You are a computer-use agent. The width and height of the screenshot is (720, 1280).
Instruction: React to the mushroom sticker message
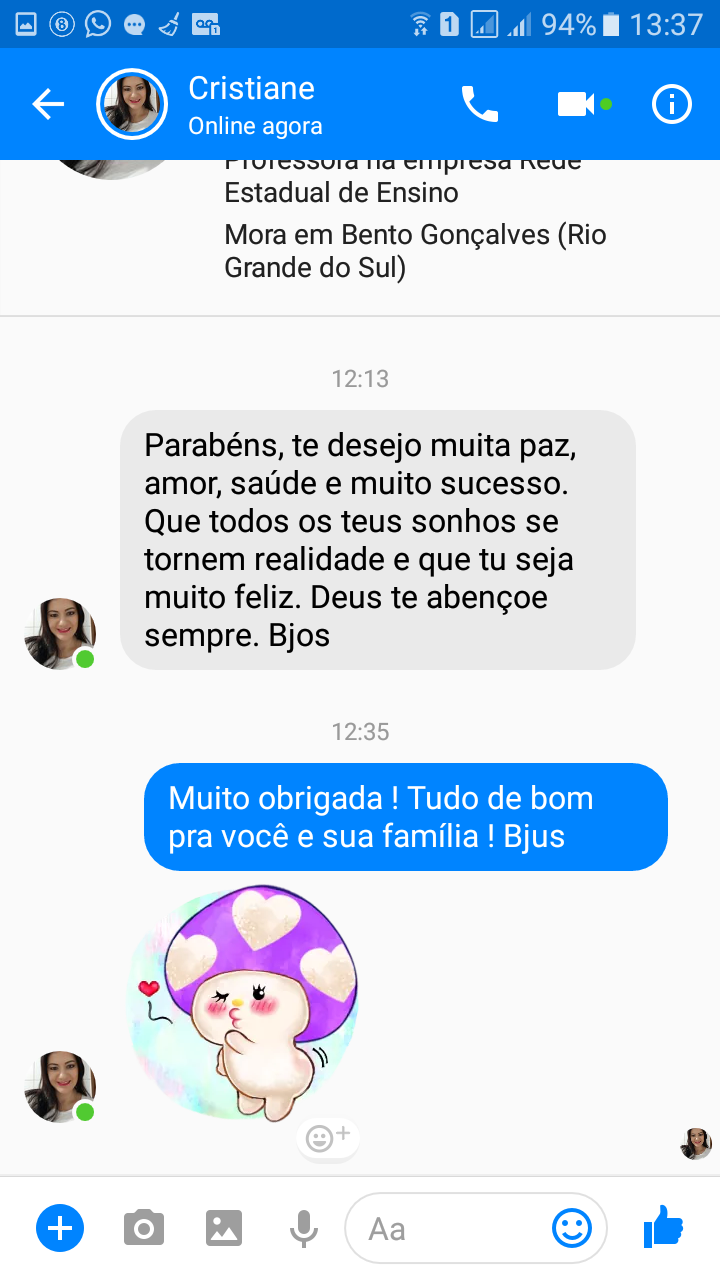[x=328, y=1138]
